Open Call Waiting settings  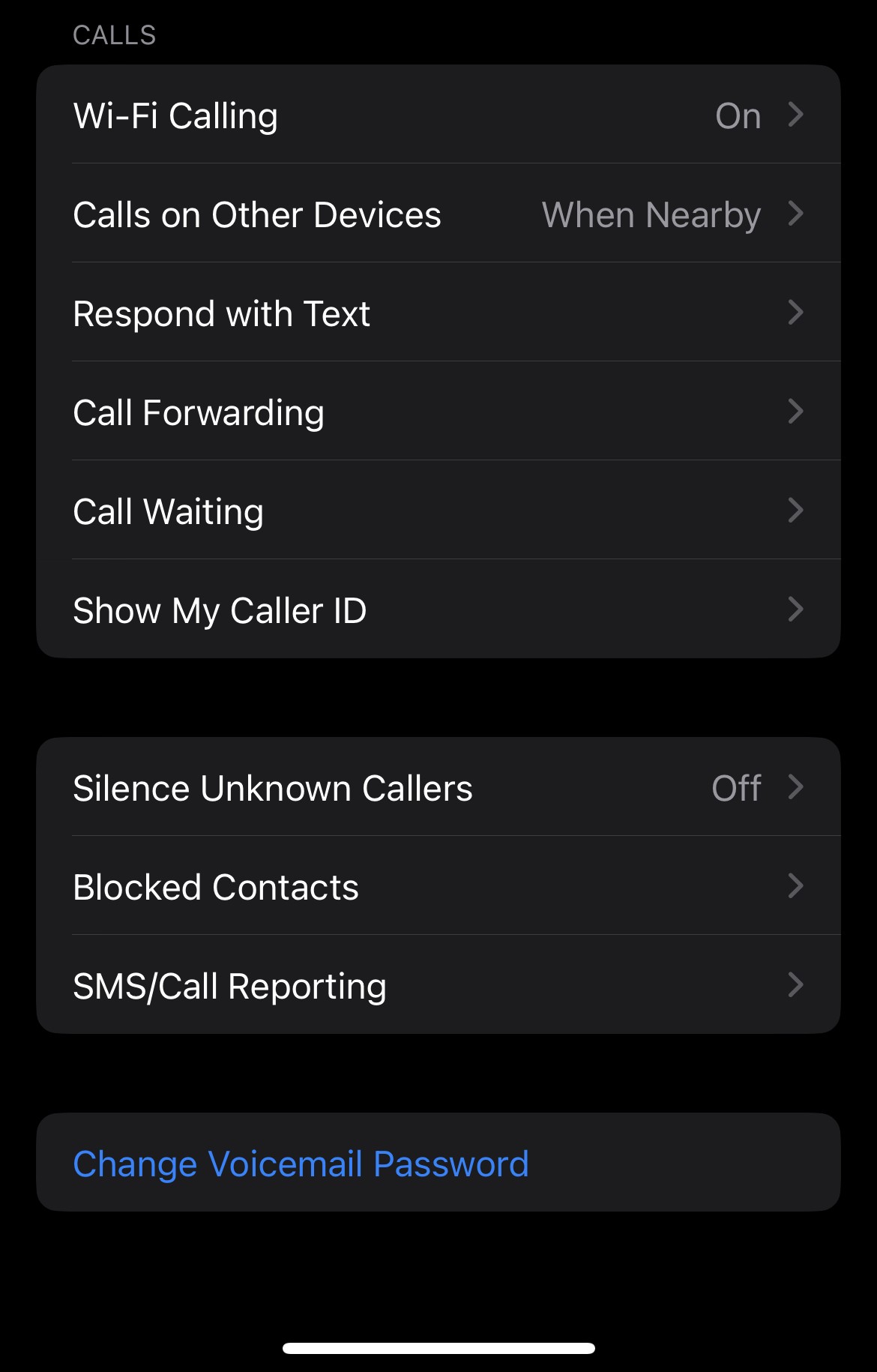[438, 511]
